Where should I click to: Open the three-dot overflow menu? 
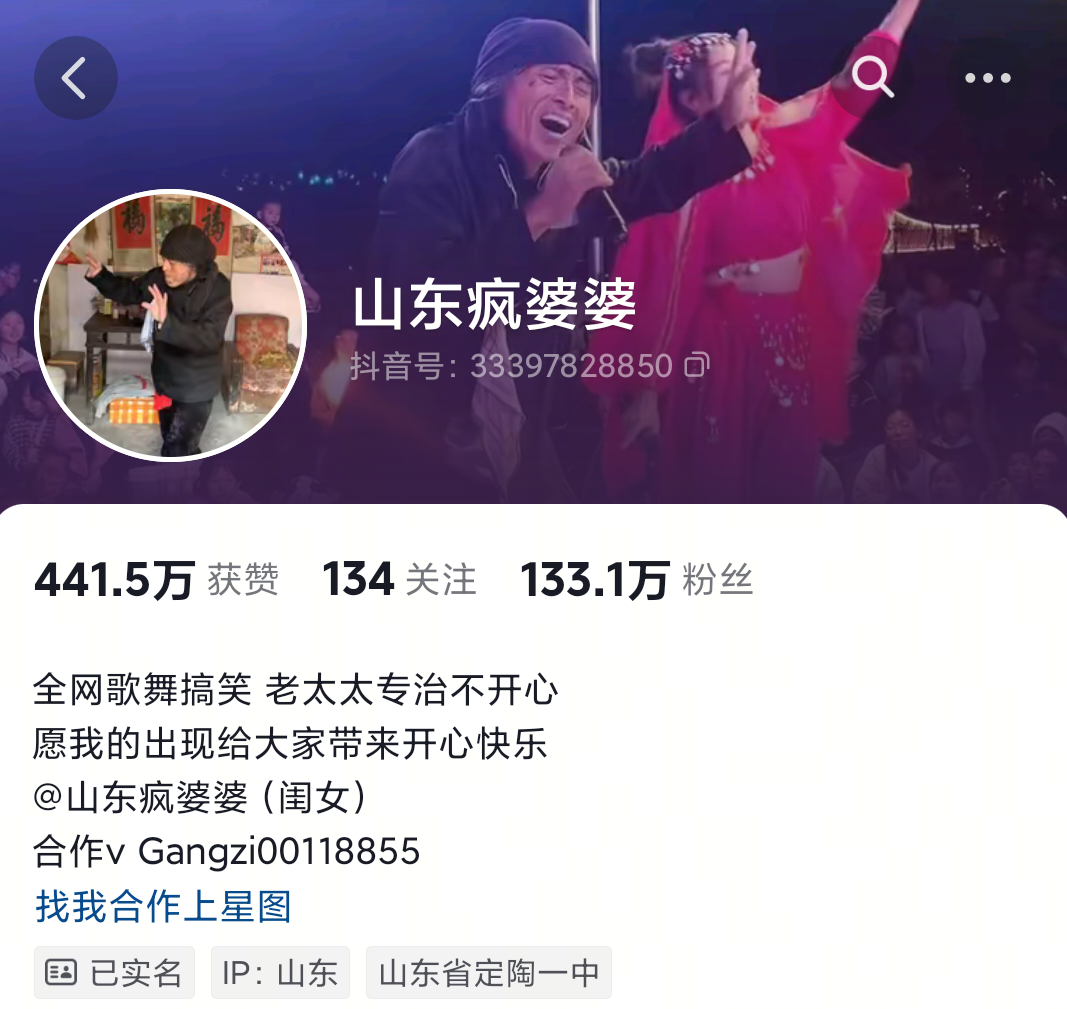987,78
